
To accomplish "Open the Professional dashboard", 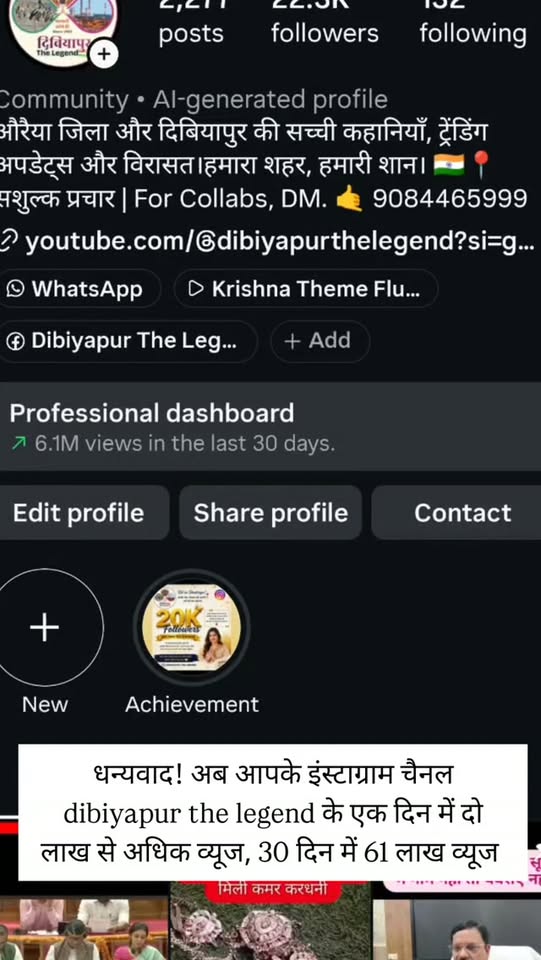I will coord(270,427).
